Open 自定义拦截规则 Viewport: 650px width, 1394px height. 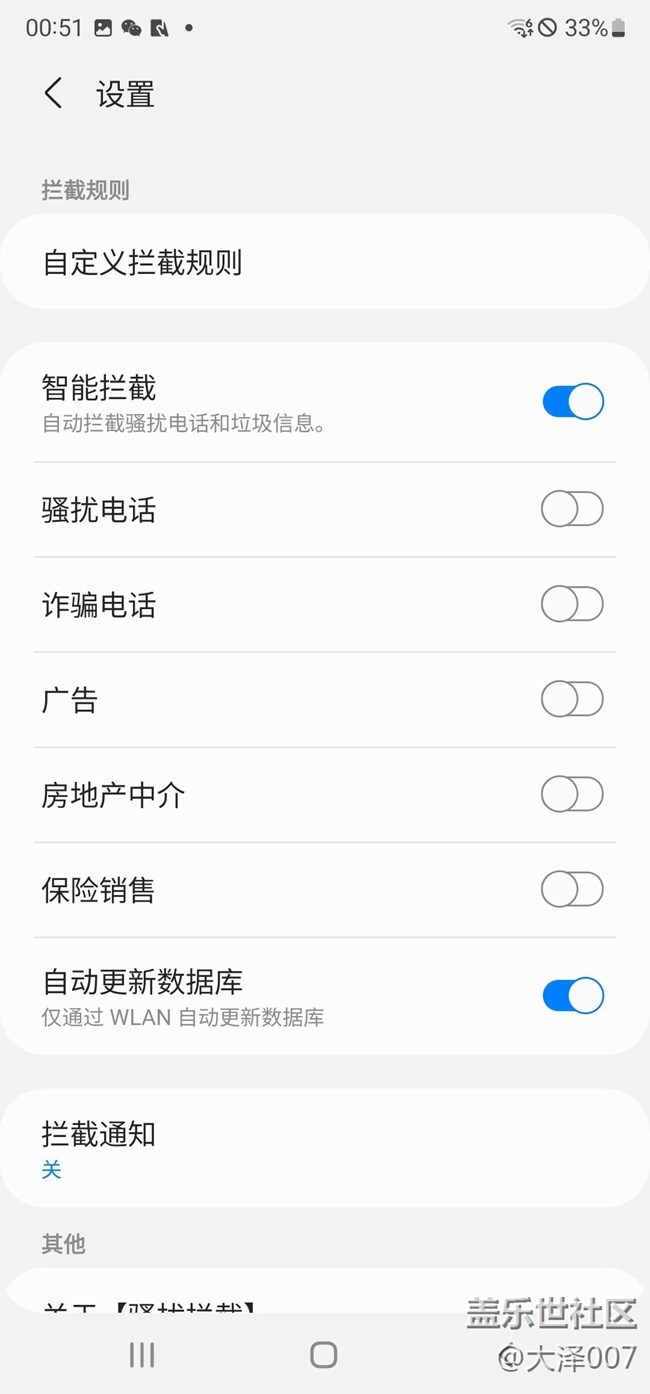click(324, 263)
